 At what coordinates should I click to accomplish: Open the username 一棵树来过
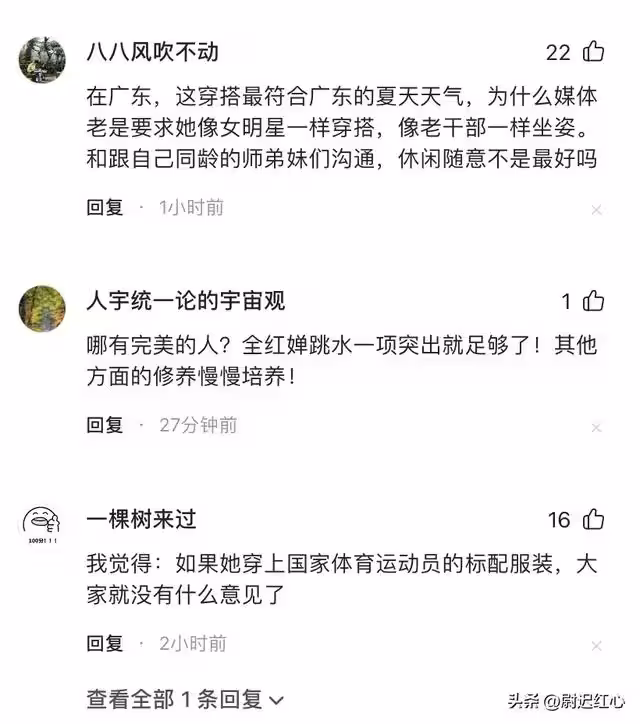(x=141, y=519)
